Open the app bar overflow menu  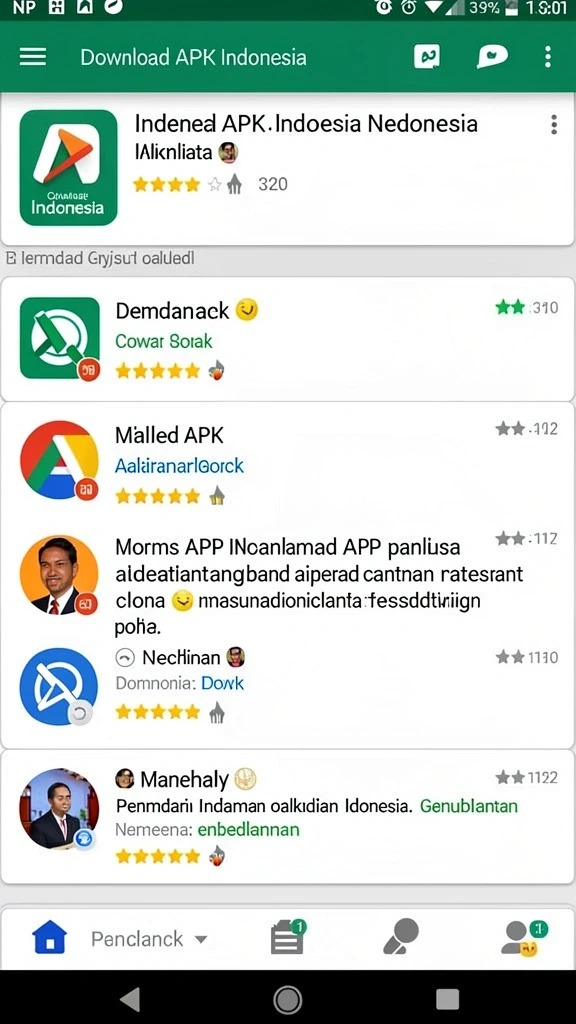click(547, 57)
